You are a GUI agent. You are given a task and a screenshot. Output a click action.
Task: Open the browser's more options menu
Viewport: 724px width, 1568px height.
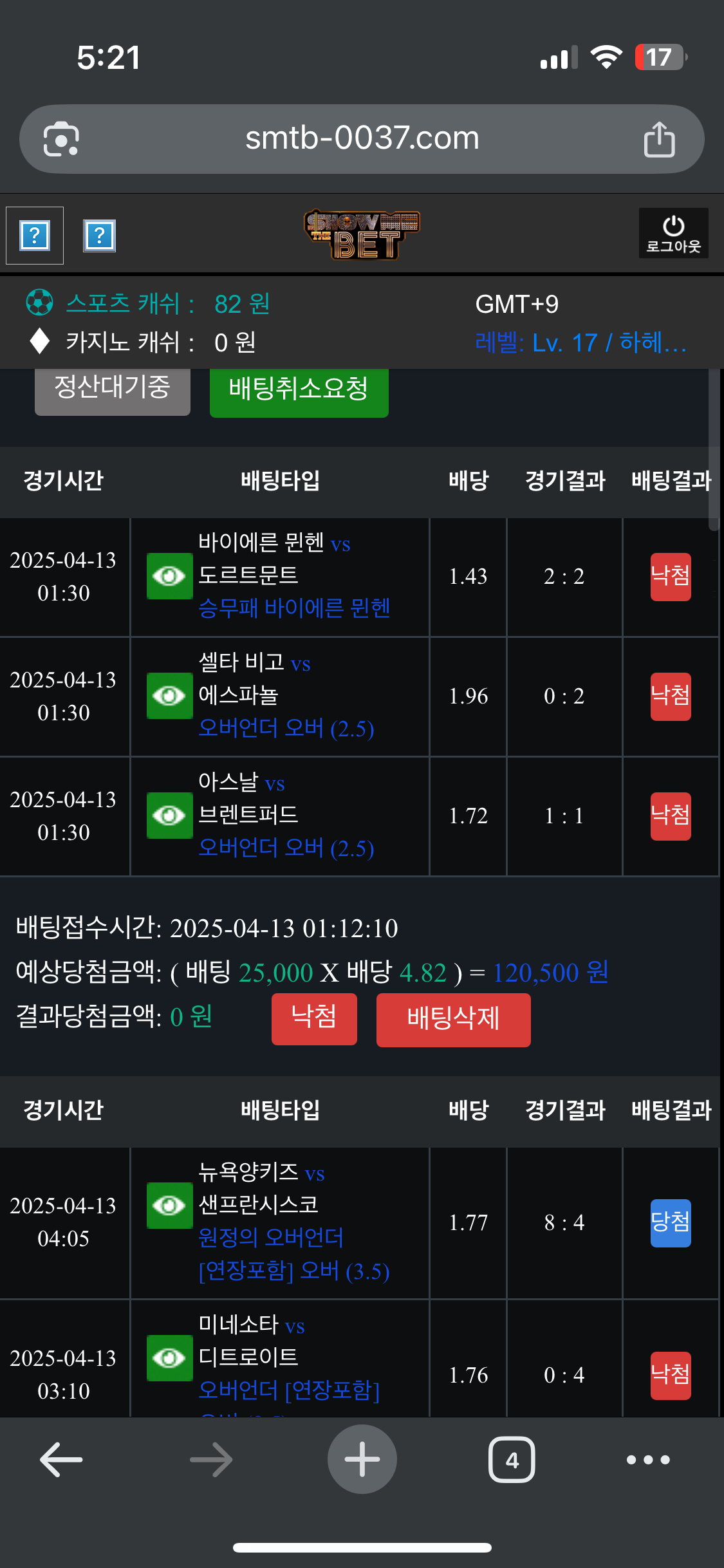click(648, 1459)
